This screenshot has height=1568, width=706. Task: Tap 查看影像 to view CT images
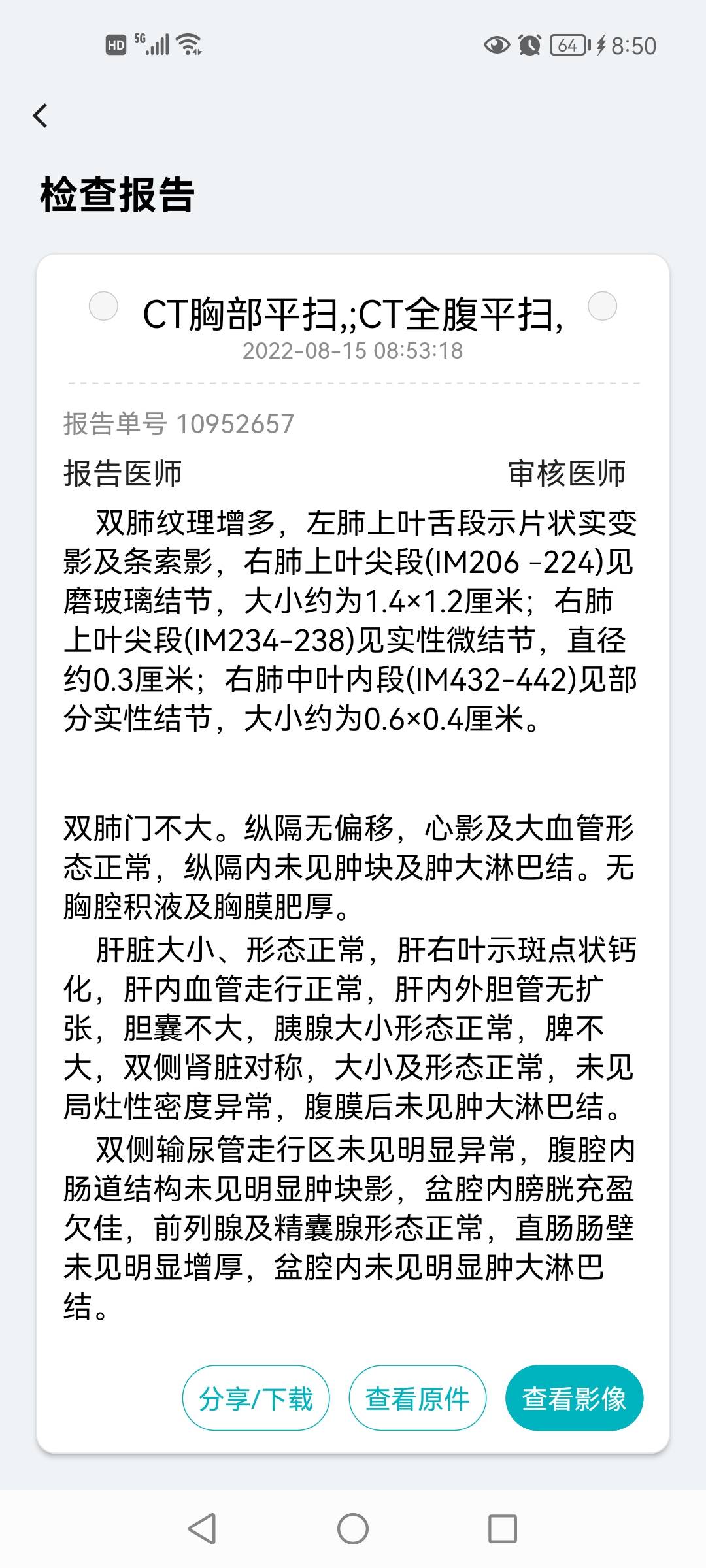point(573,1397)
